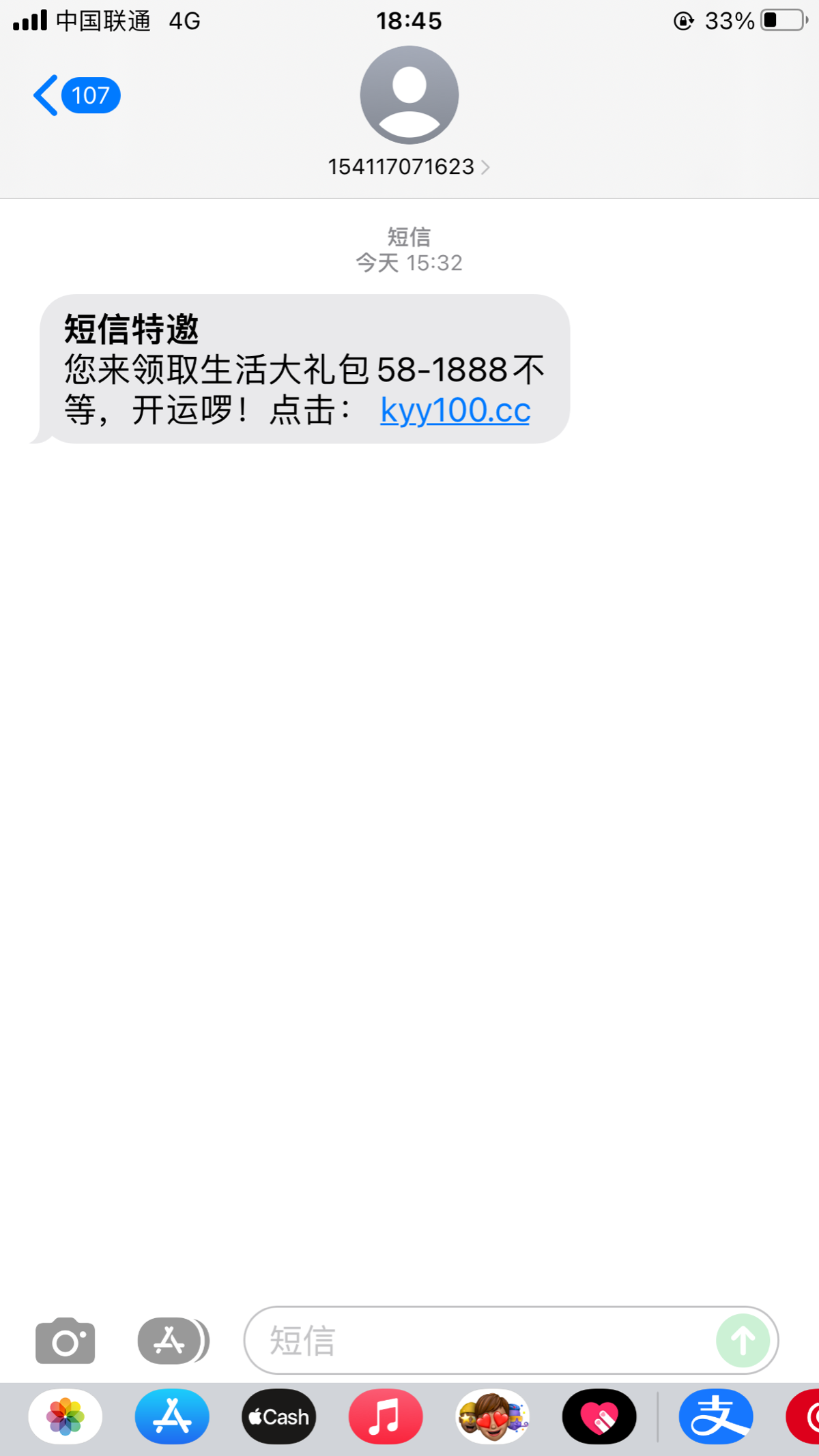
Task: Open the Photos app in the app strip
Action: click(66, 1417)
